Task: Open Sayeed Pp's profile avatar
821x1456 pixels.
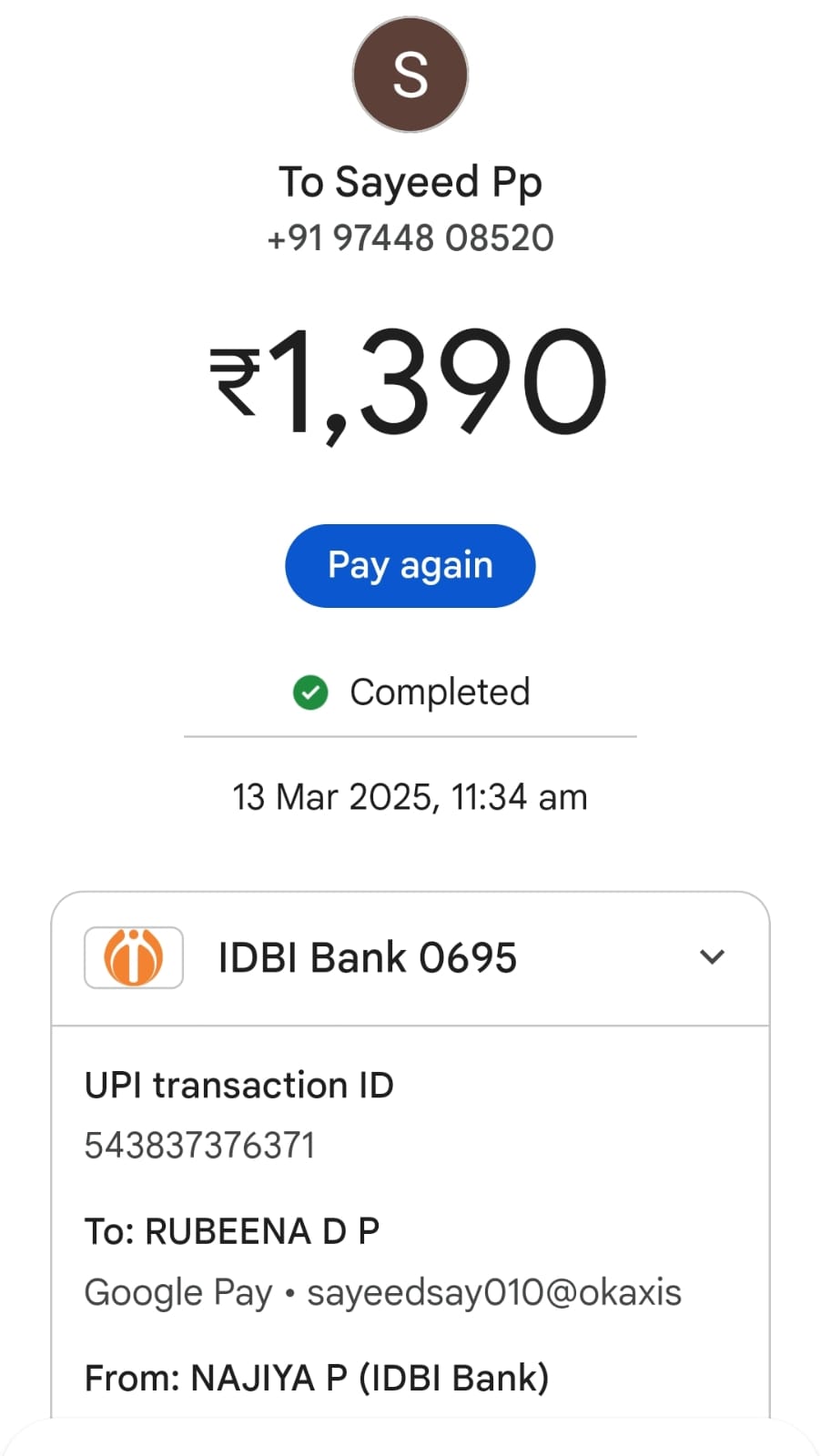Action: tap(410, 75)
